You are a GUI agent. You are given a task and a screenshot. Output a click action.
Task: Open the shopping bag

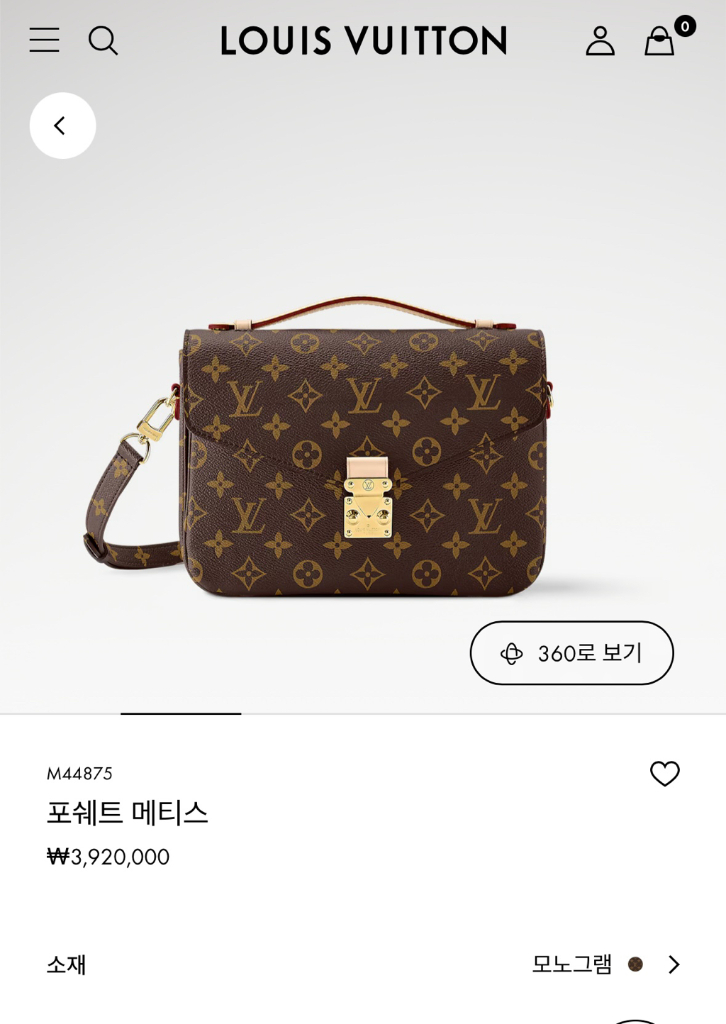tap(659, 41)
